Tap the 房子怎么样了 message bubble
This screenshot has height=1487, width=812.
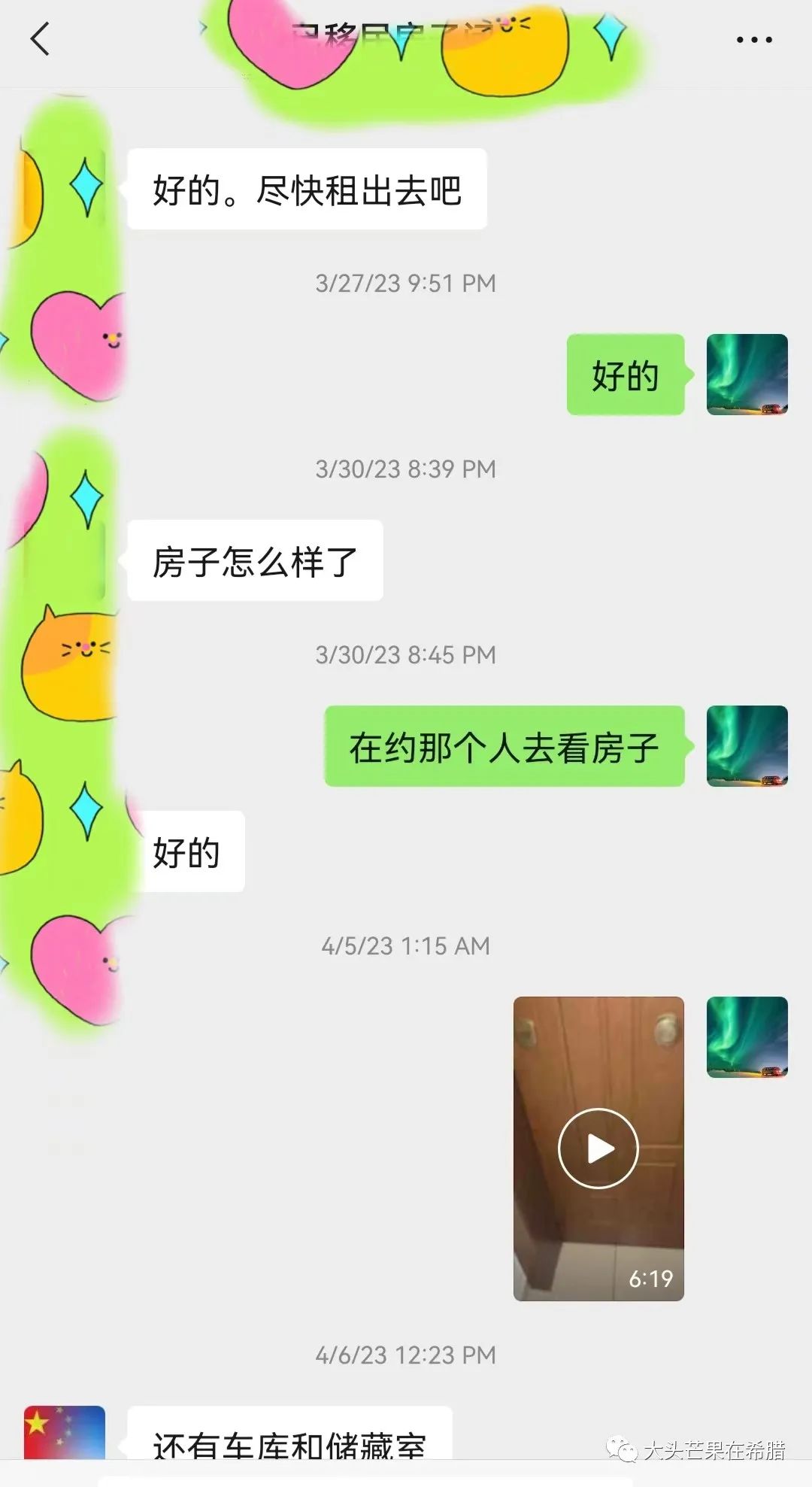pyautogui.click(x=254, y=560)
